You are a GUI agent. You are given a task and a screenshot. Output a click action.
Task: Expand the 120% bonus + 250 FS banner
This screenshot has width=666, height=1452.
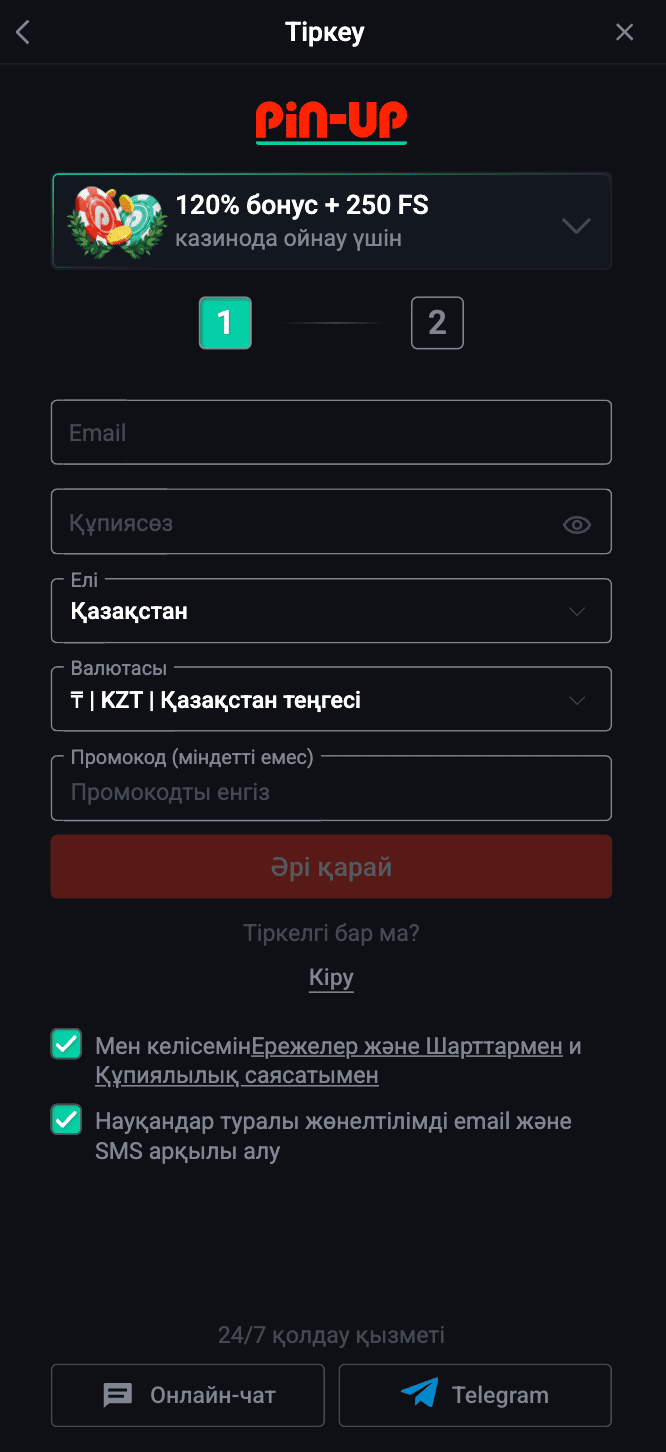[x=576, y=224]
